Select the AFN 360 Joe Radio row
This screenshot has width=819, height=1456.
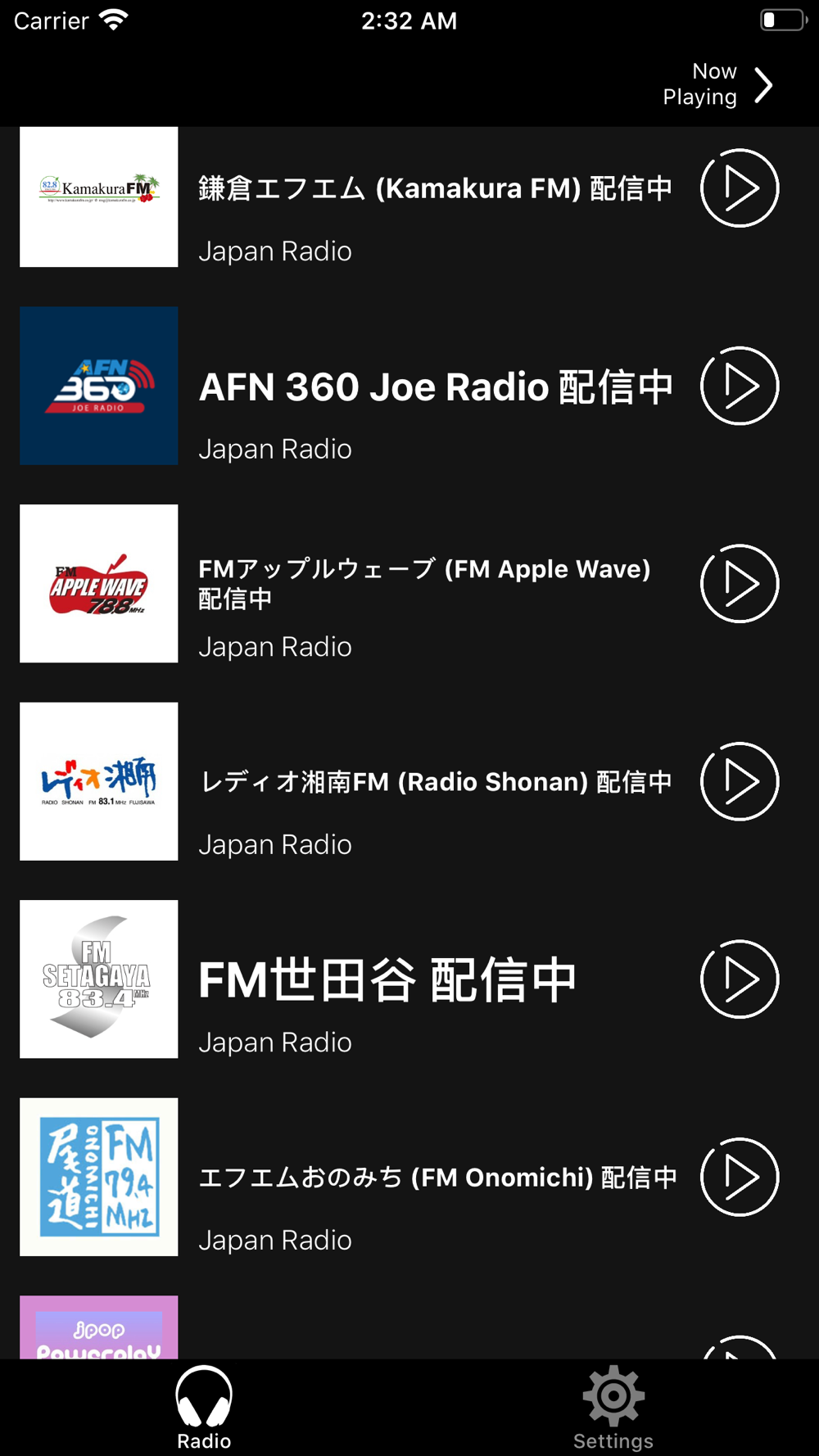[409, 386]
